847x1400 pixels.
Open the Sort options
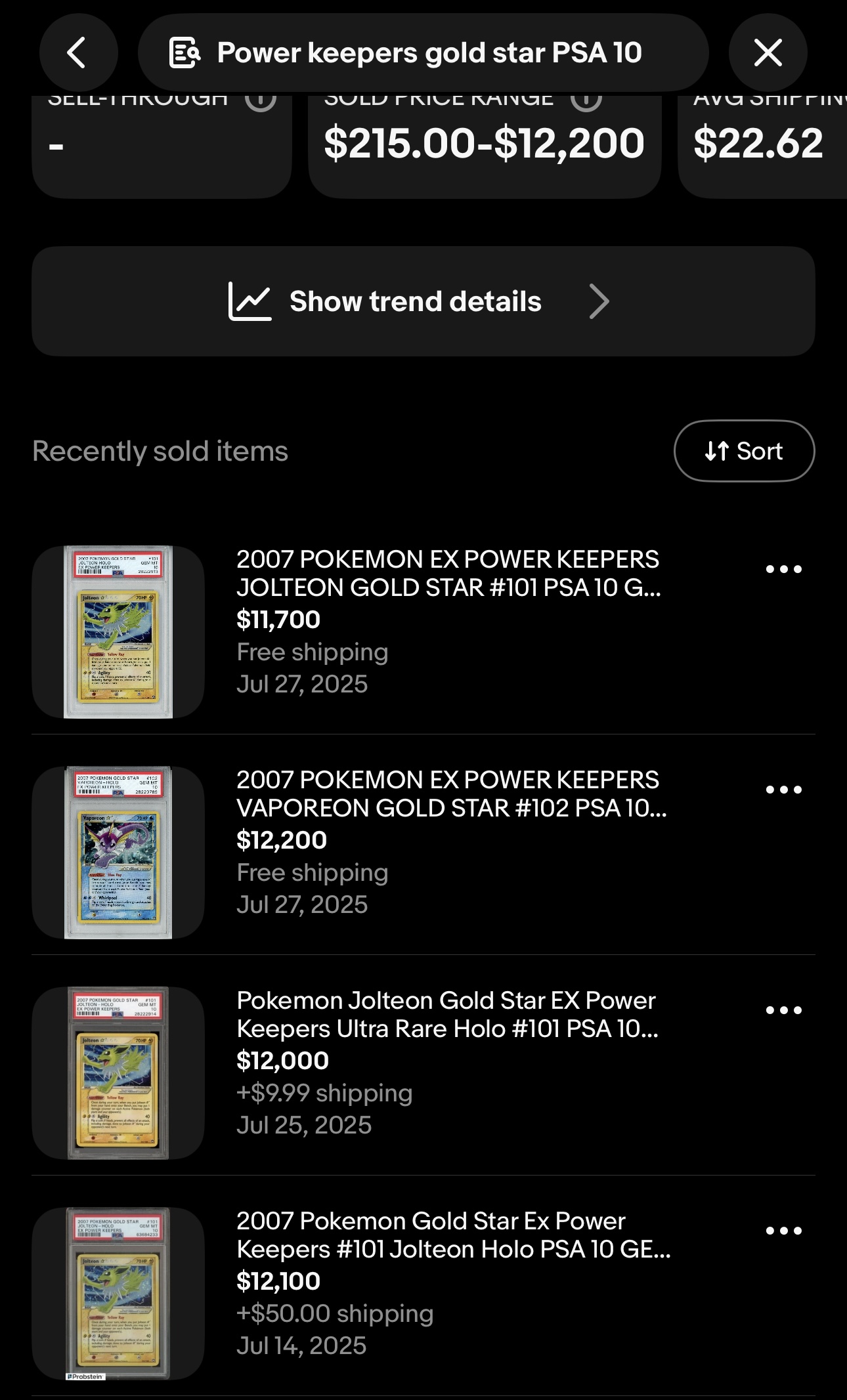click(744, 451)
